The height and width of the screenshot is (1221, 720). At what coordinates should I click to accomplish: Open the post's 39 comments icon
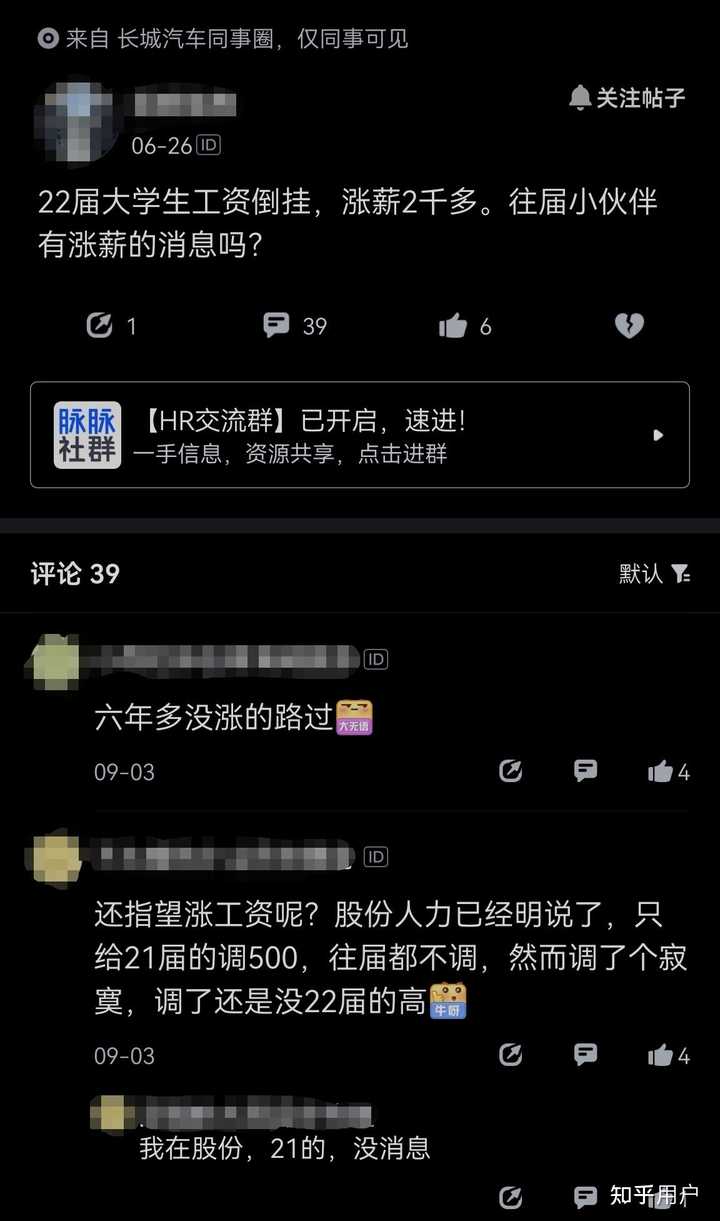(277, 326)
